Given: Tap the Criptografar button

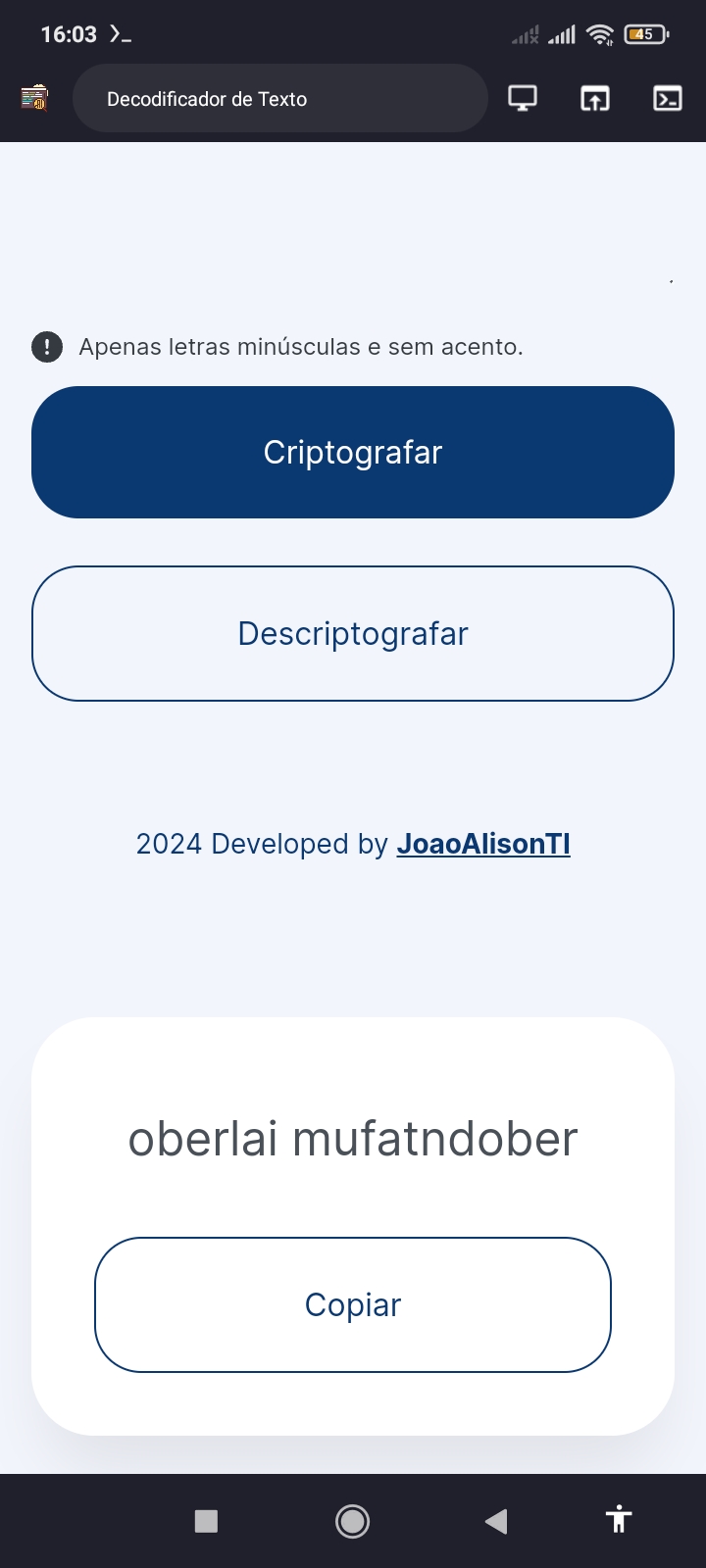Looking at the screenshot, I should pos(353,452).
